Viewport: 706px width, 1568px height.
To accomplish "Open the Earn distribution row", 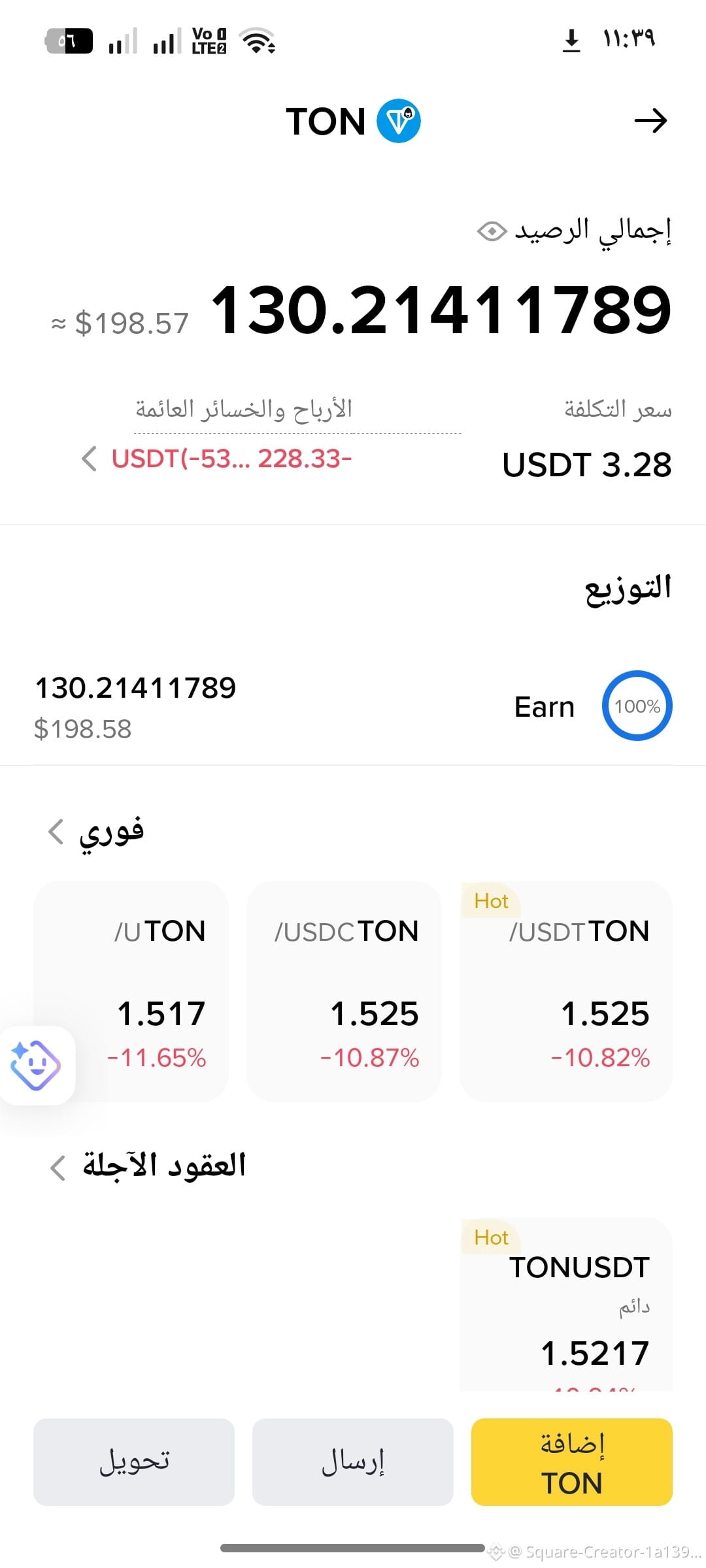I will coord(353,707).
